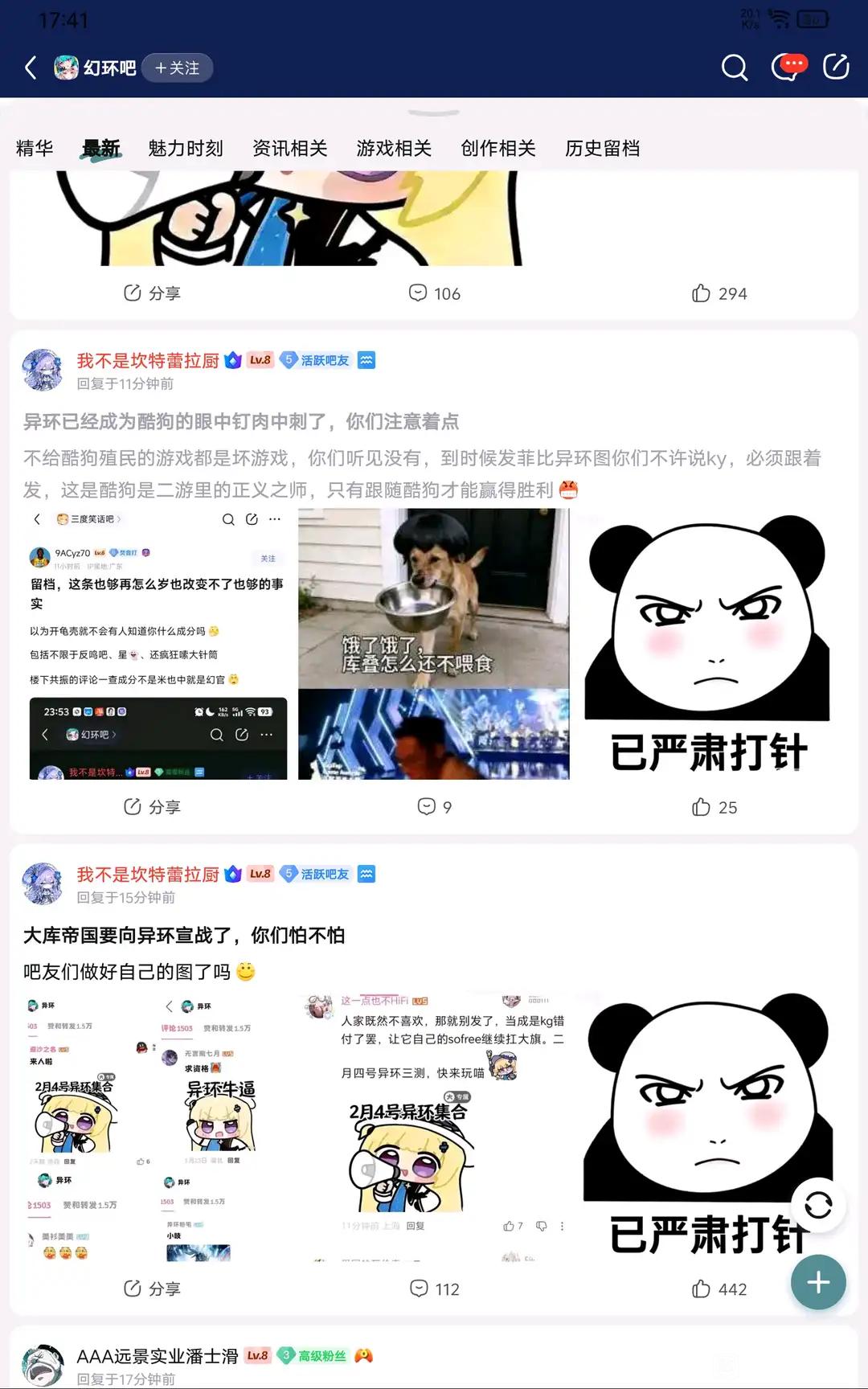Image resolution: width=868 pixels, height=1389 pixels.
Task: Go back from 幻环吧 page
Action: coord(31,68)
